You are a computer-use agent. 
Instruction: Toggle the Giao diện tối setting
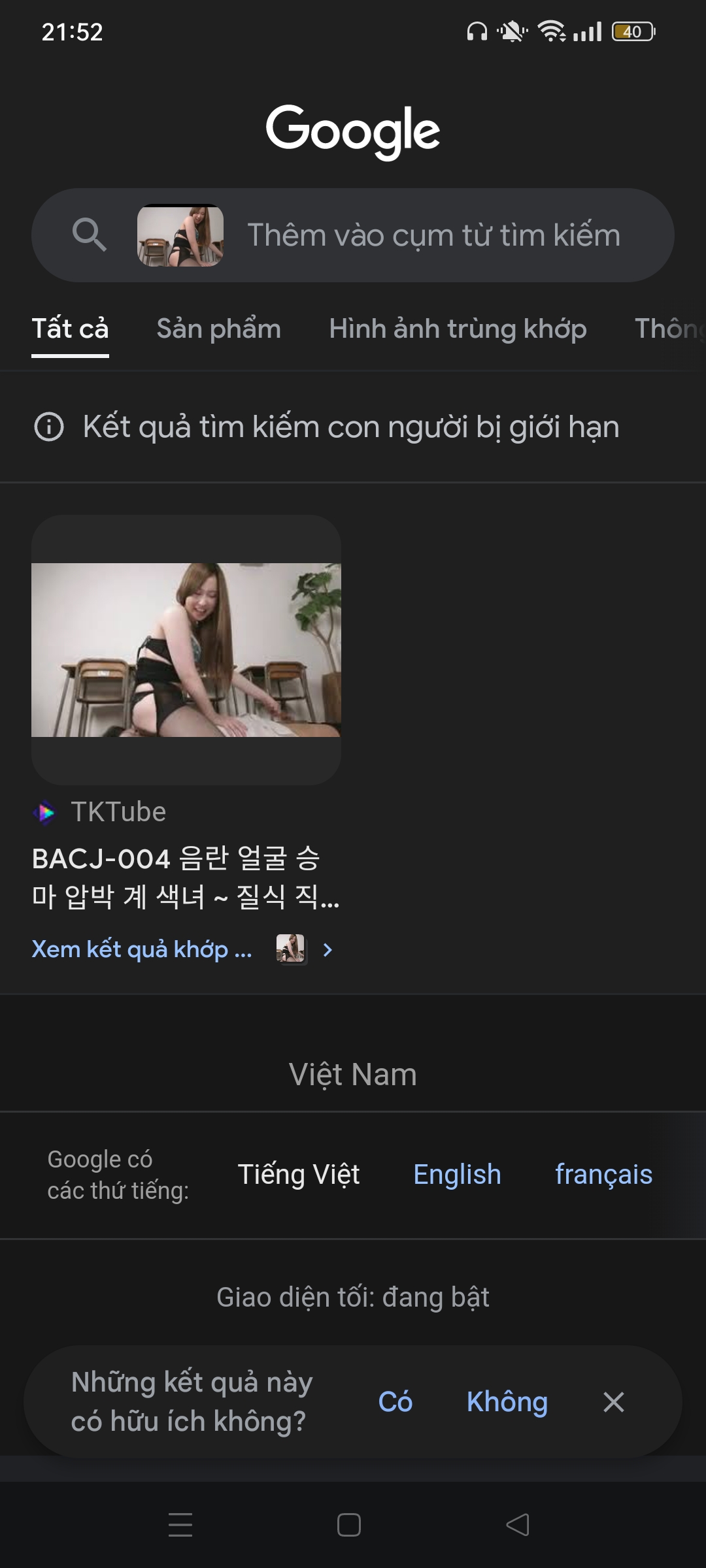click(353, 1297)
